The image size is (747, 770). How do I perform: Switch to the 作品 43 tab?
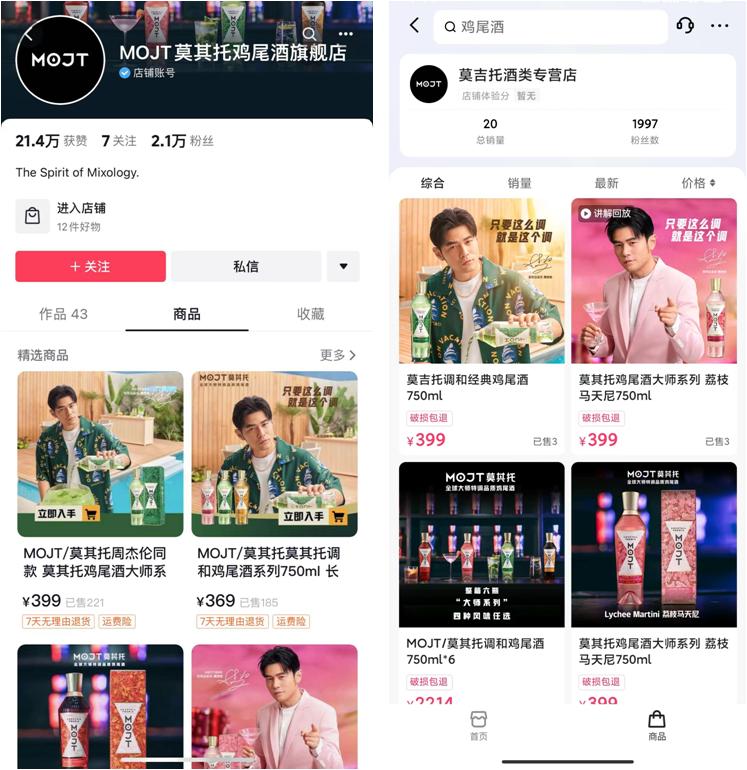click(x=63, y=314)
